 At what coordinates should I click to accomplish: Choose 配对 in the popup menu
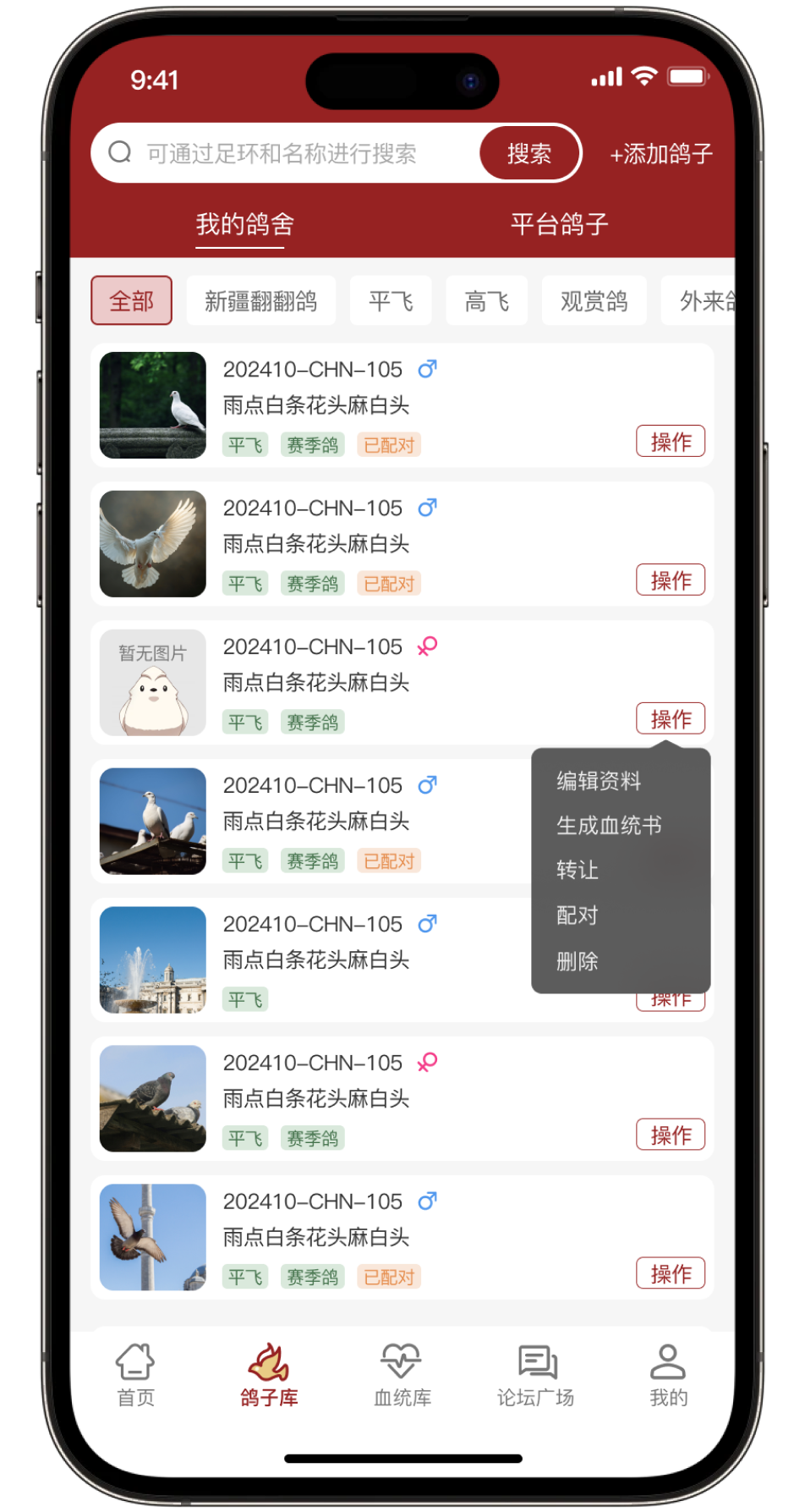click(x=578, y=915)
